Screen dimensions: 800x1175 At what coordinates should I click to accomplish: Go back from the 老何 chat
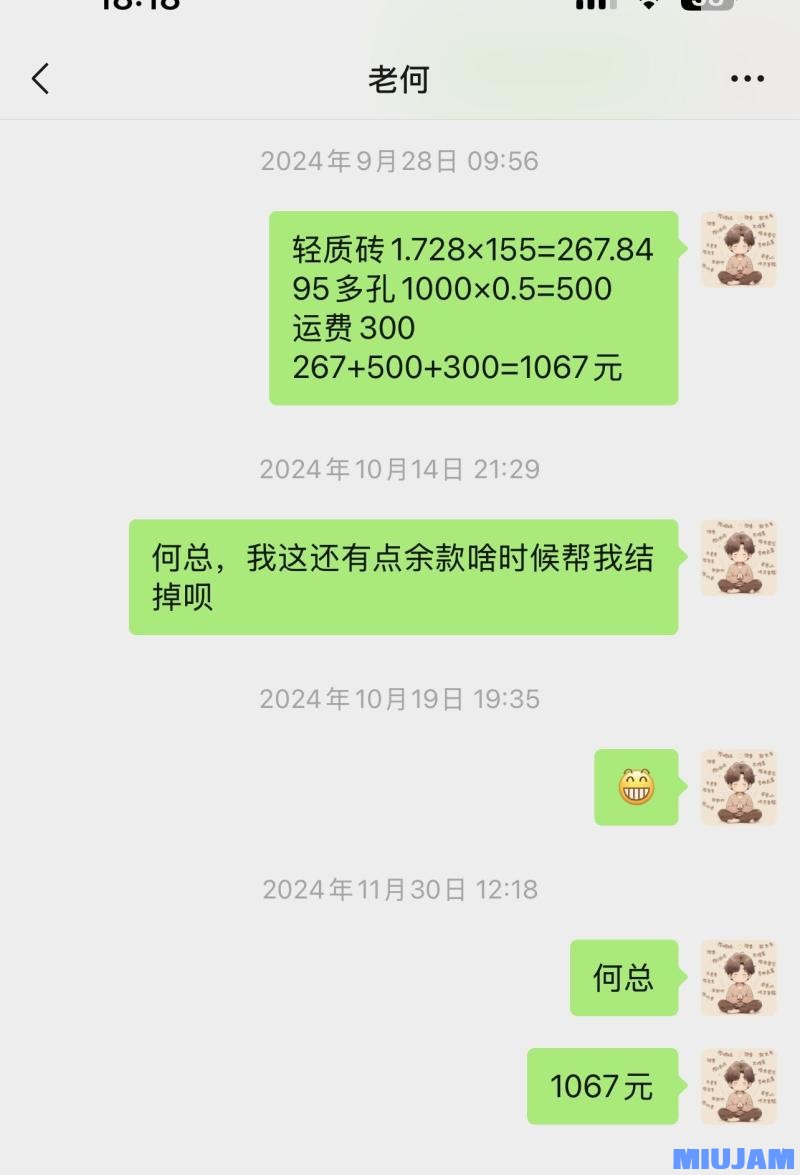[x=41, y=79]
